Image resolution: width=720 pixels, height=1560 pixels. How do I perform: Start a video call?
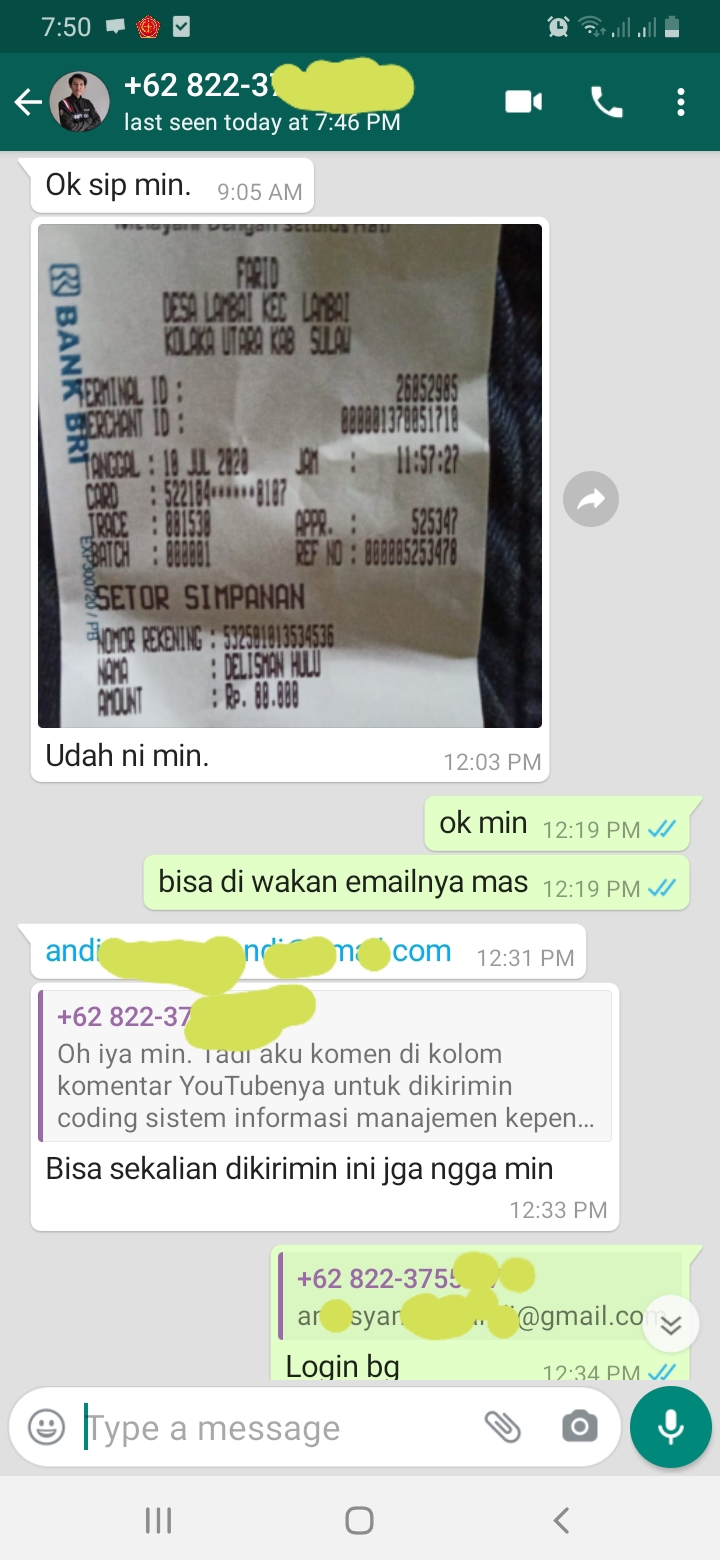pos(523,102)
